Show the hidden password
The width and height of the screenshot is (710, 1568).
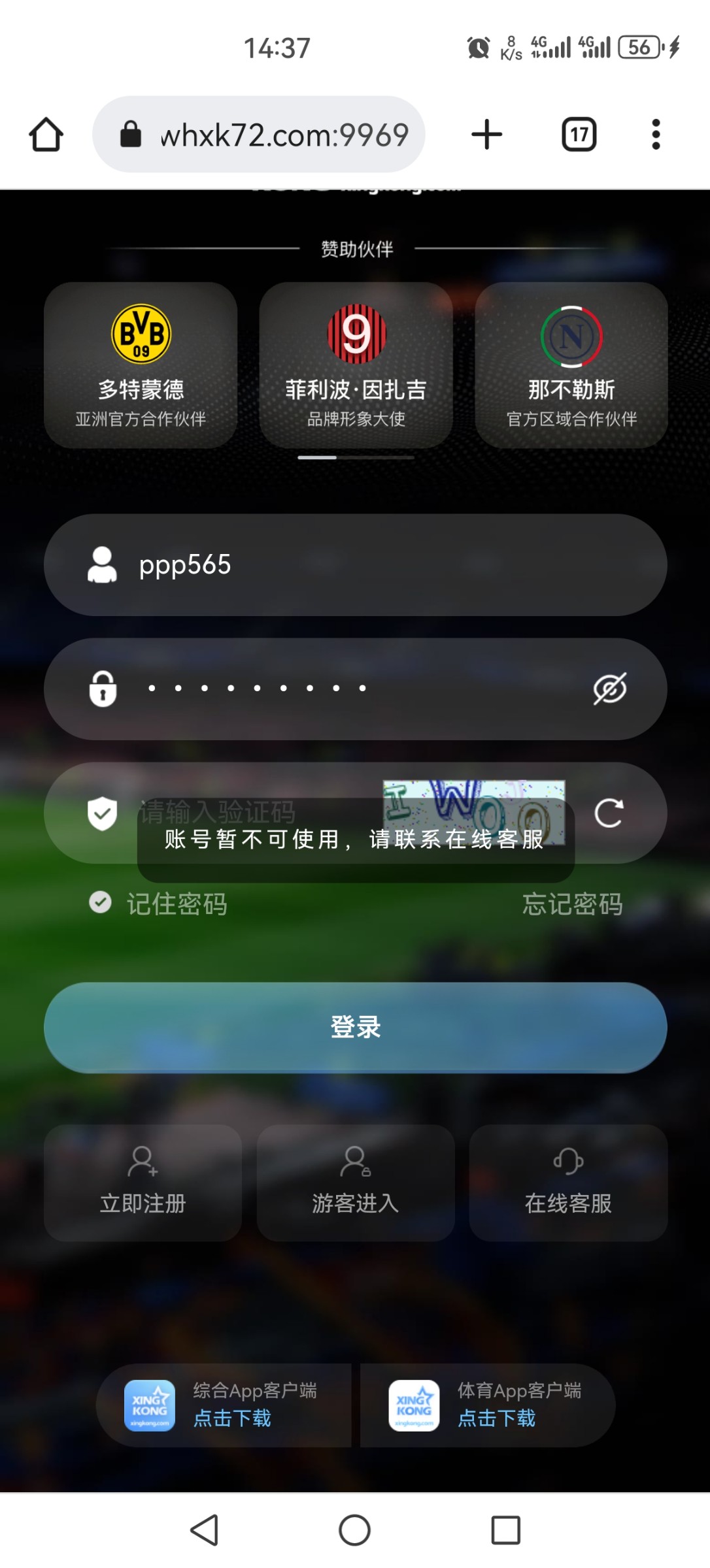click(x=609, y=689)
